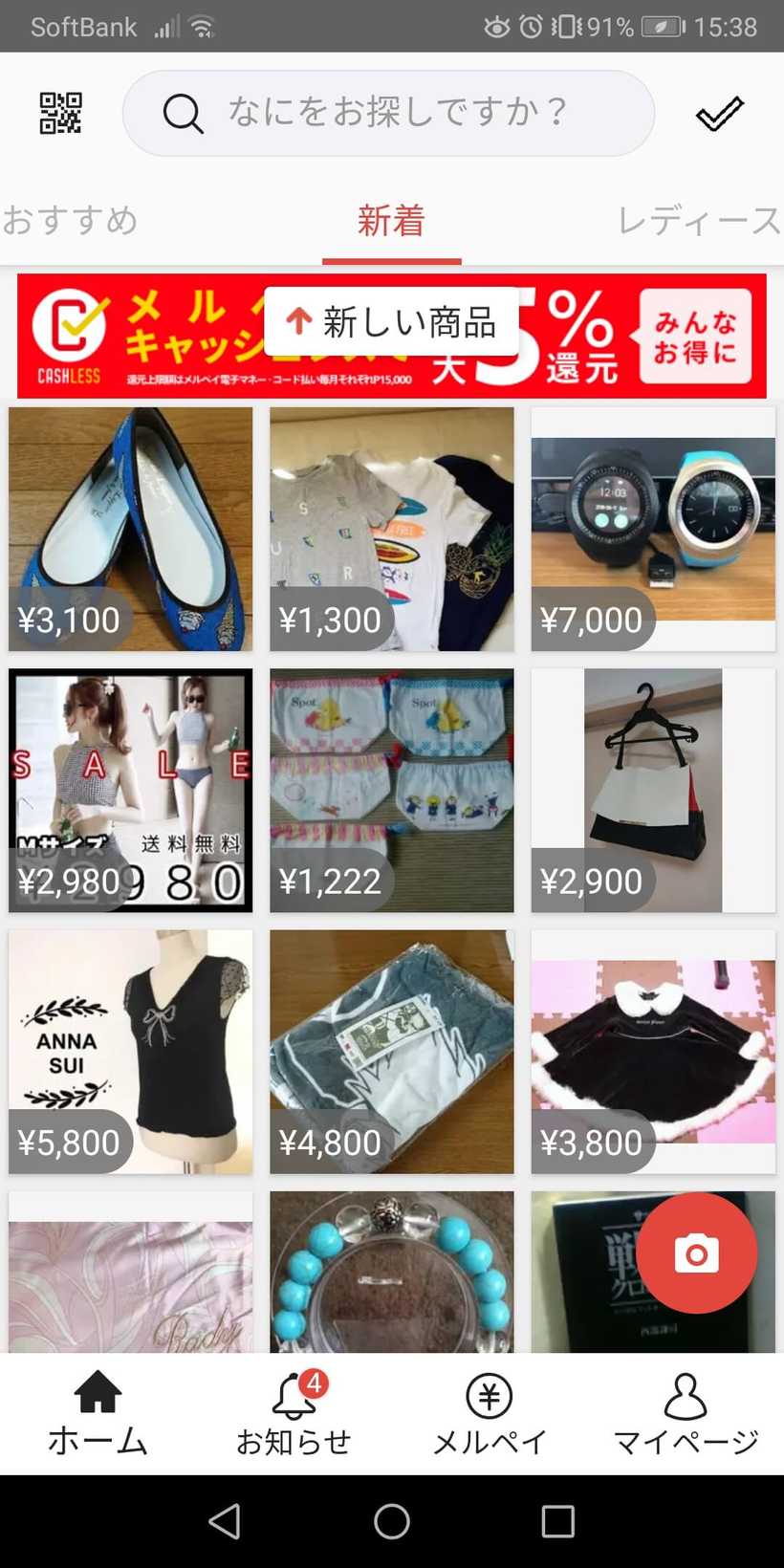This screenshot has height=1568, width=784.
Task: Open the QR code scanner icon
Action: (x=60, y=113)
